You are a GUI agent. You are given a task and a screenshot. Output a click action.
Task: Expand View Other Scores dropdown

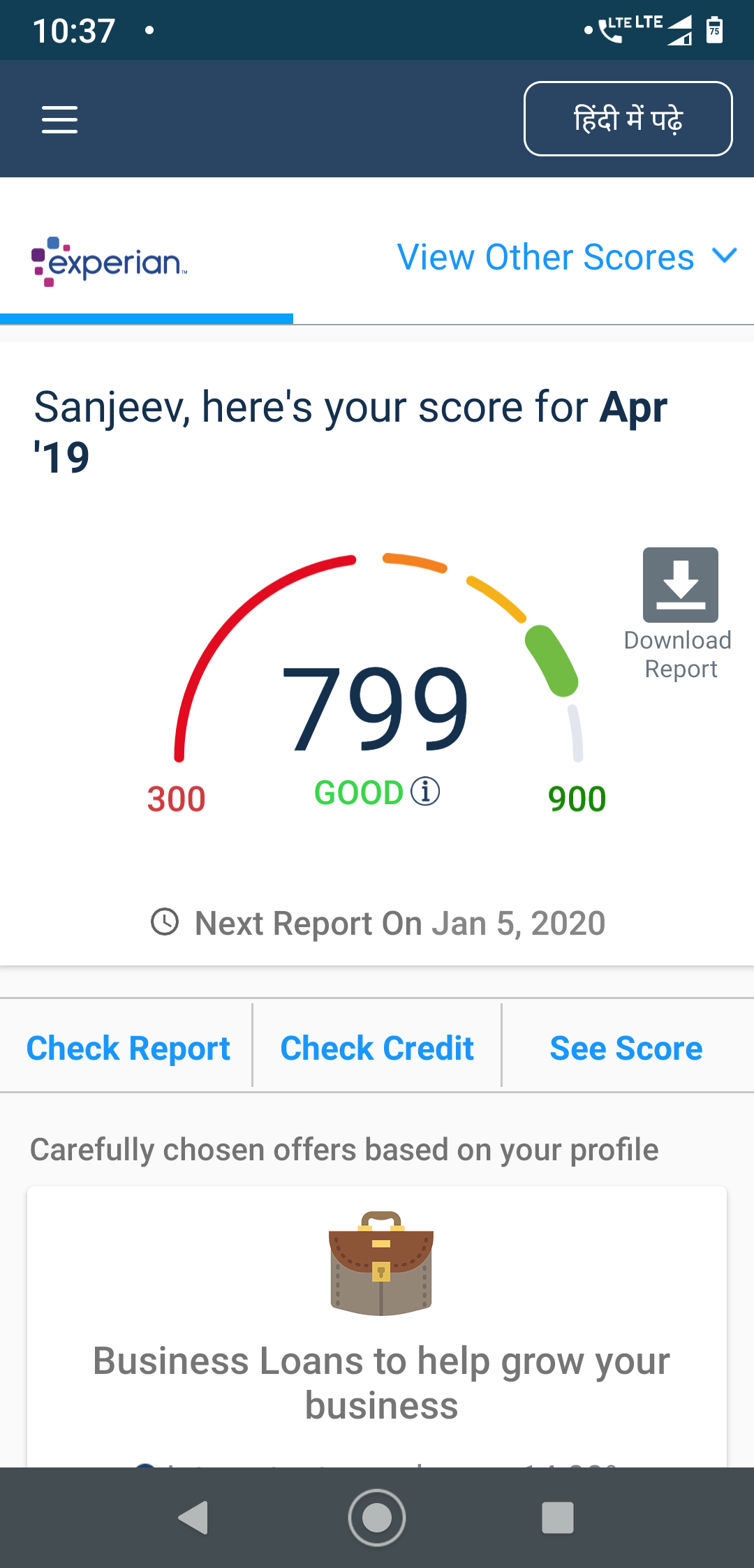click(x=567, y=257)
